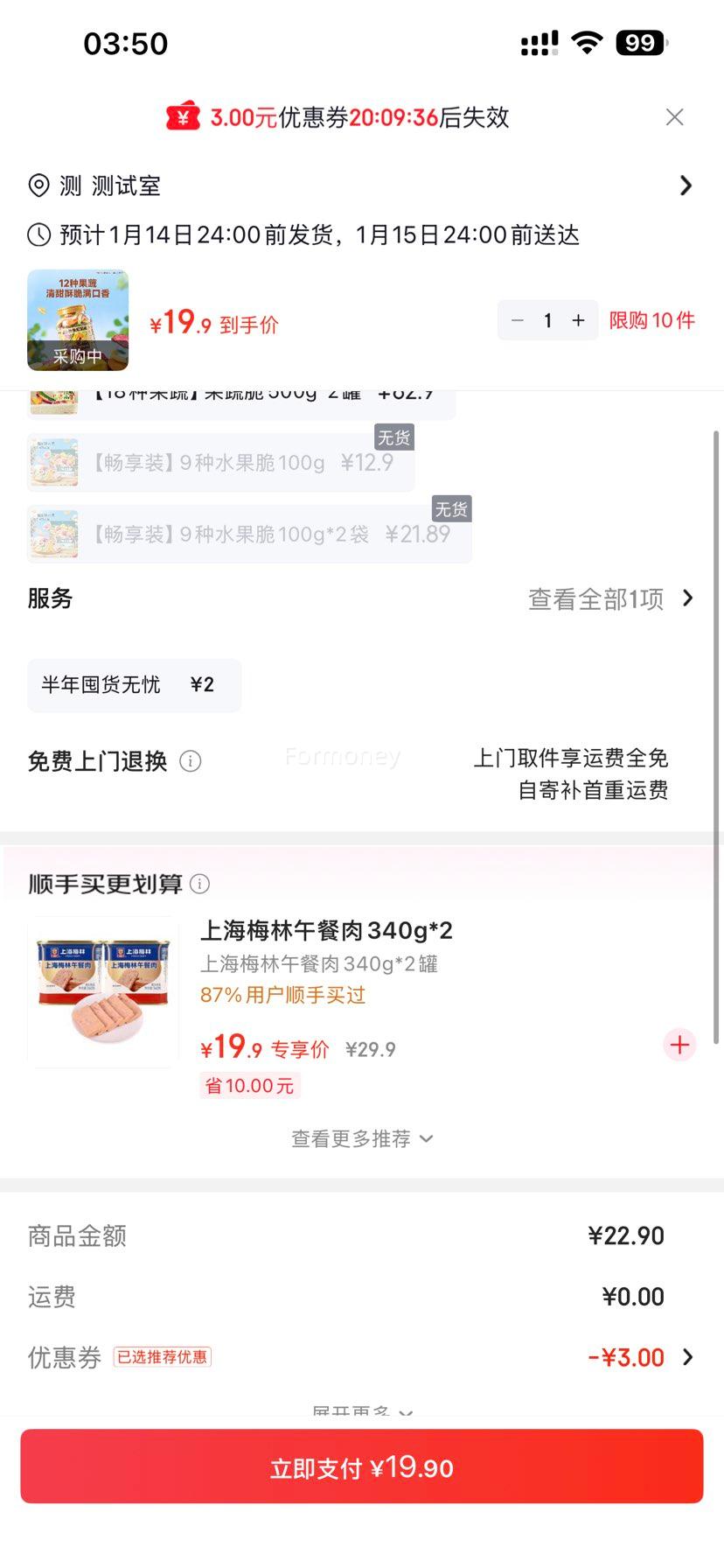Image resolution: width=724 pixels, height=1568 pixels.
Task: Tap the red plus icon to add 上海梅林午餐肉
Action: click(x=679, y=1045)
